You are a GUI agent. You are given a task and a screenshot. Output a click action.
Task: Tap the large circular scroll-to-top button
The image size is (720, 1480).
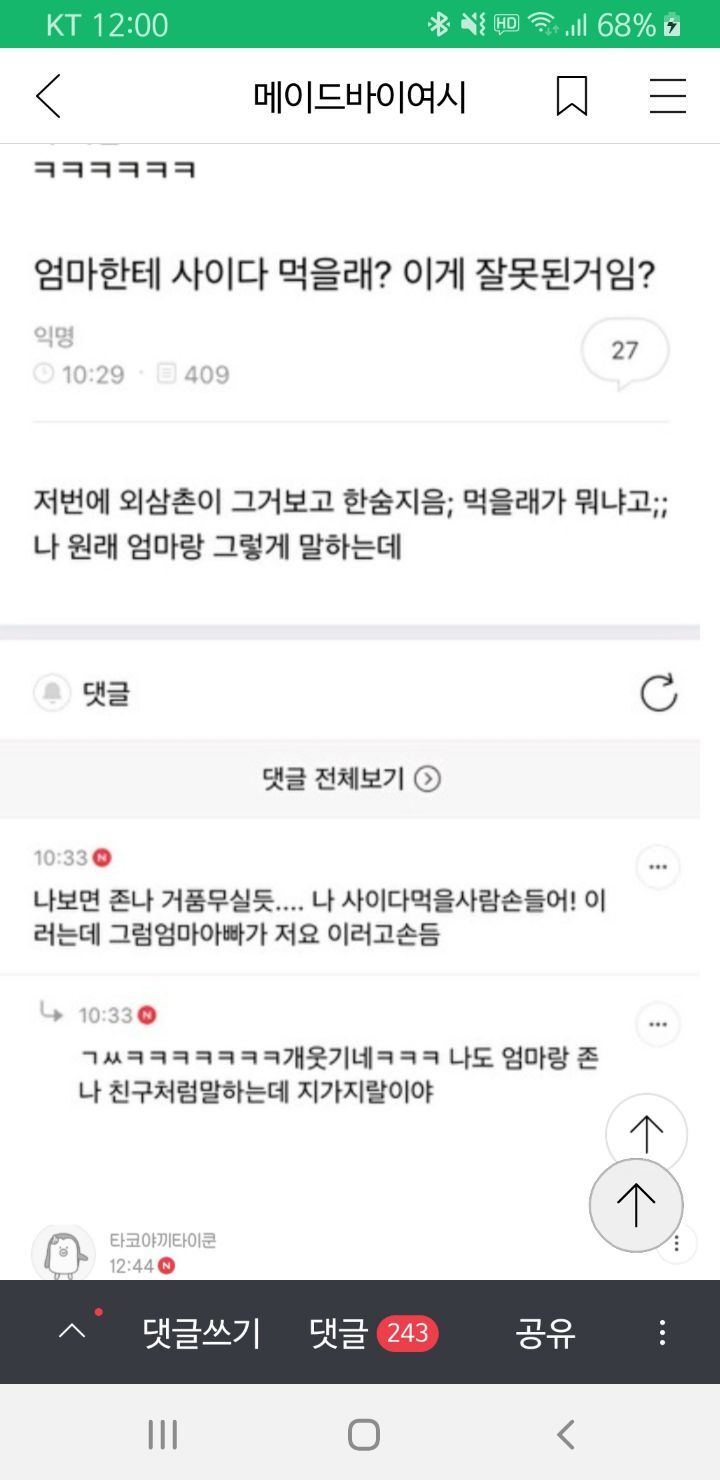tap(637, 1206)
